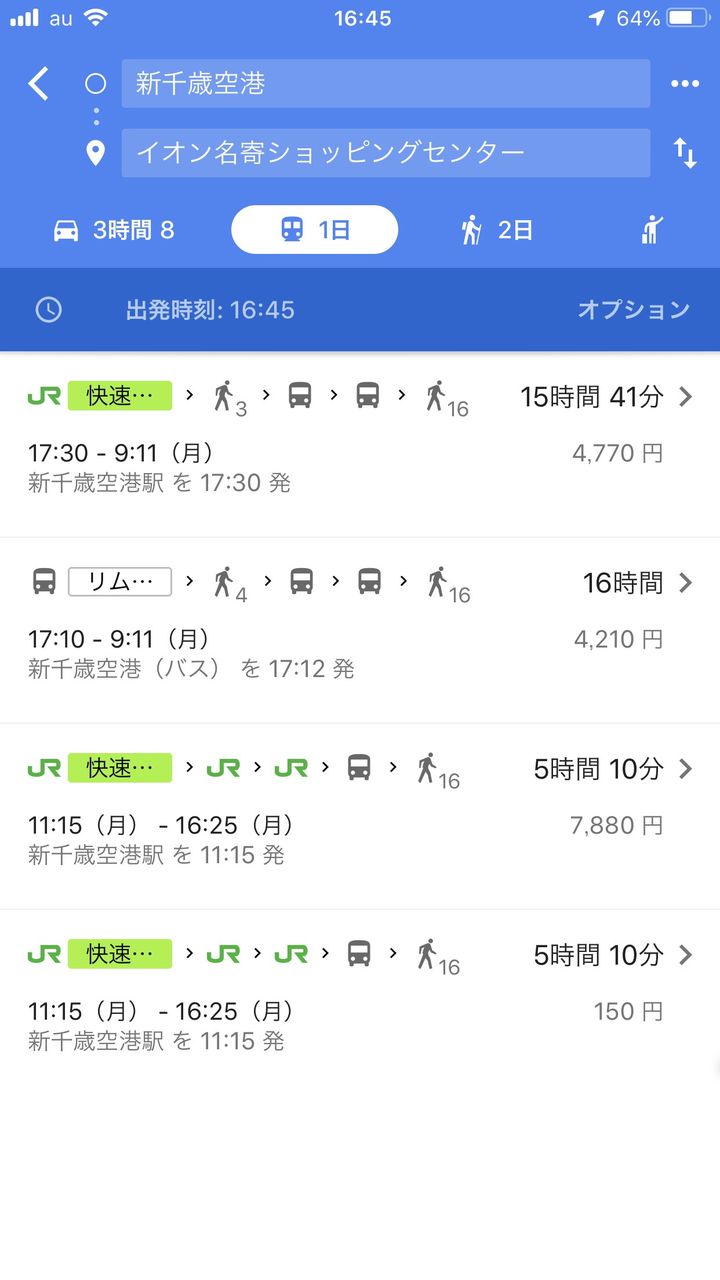Open the 15時間 41分 route for 4,770 円
Viewport: 720px width, 1280px height.
click(x=360, y=440)
